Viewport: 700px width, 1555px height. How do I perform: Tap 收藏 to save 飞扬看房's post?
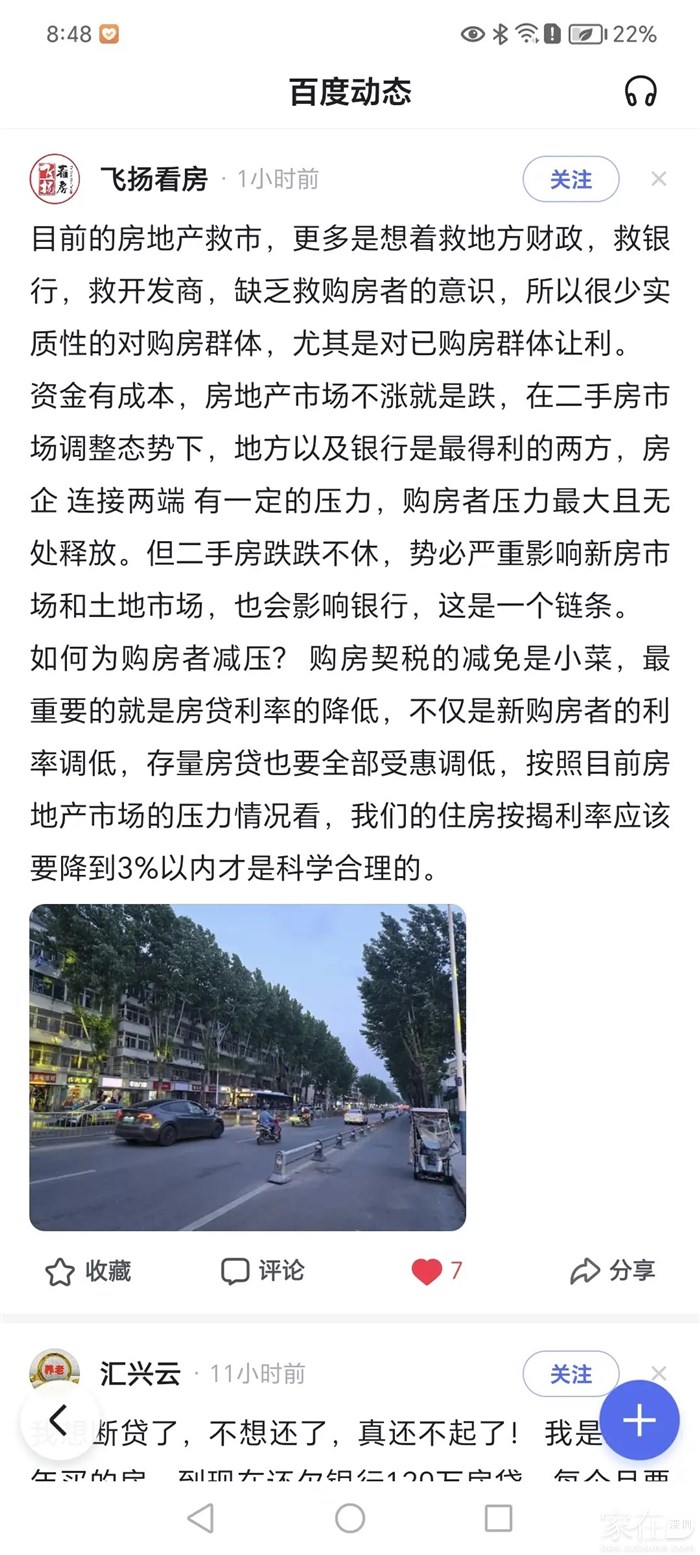coord(88,1271)
